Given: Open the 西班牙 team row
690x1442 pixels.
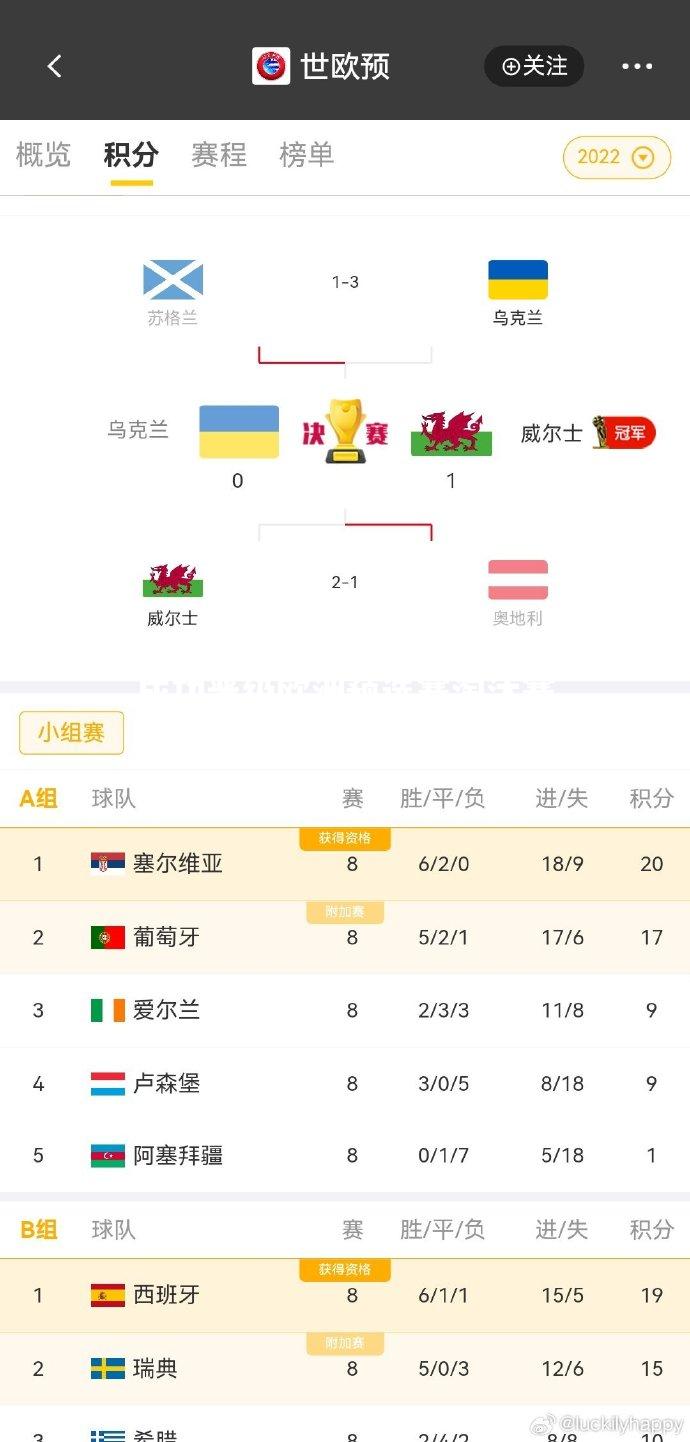Looking at the screenshot, I should (x=345, y=1295).
